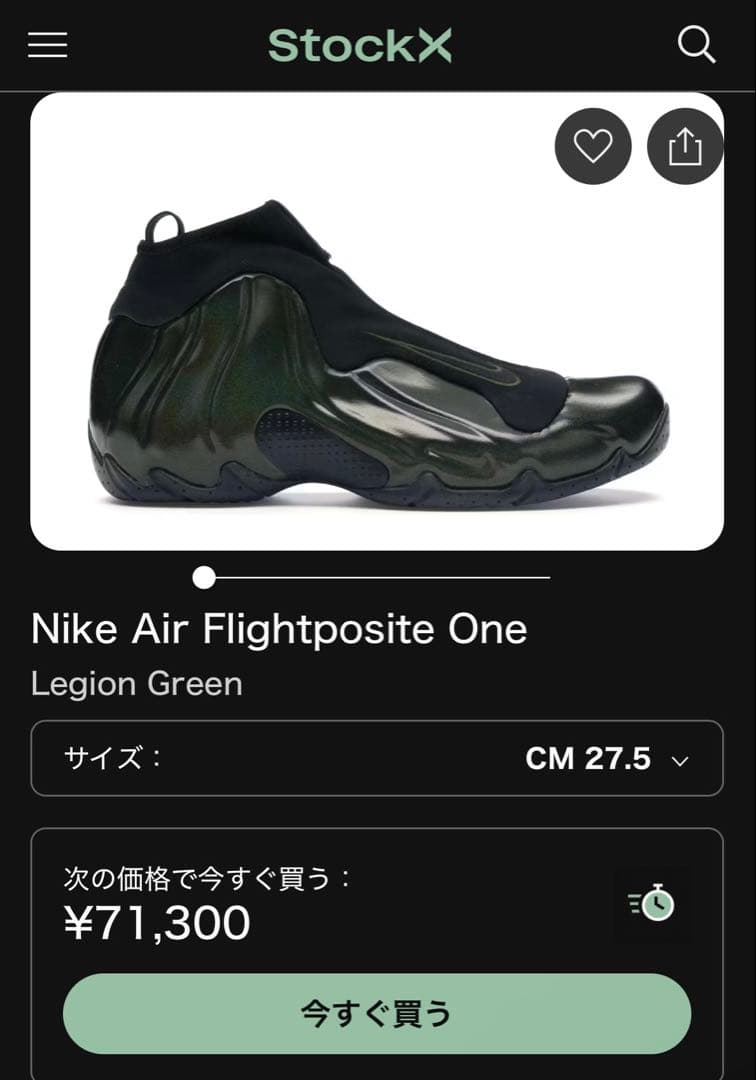Open the search icon
The height and width of the screenshot is (1080, 756).
[696, 45]
